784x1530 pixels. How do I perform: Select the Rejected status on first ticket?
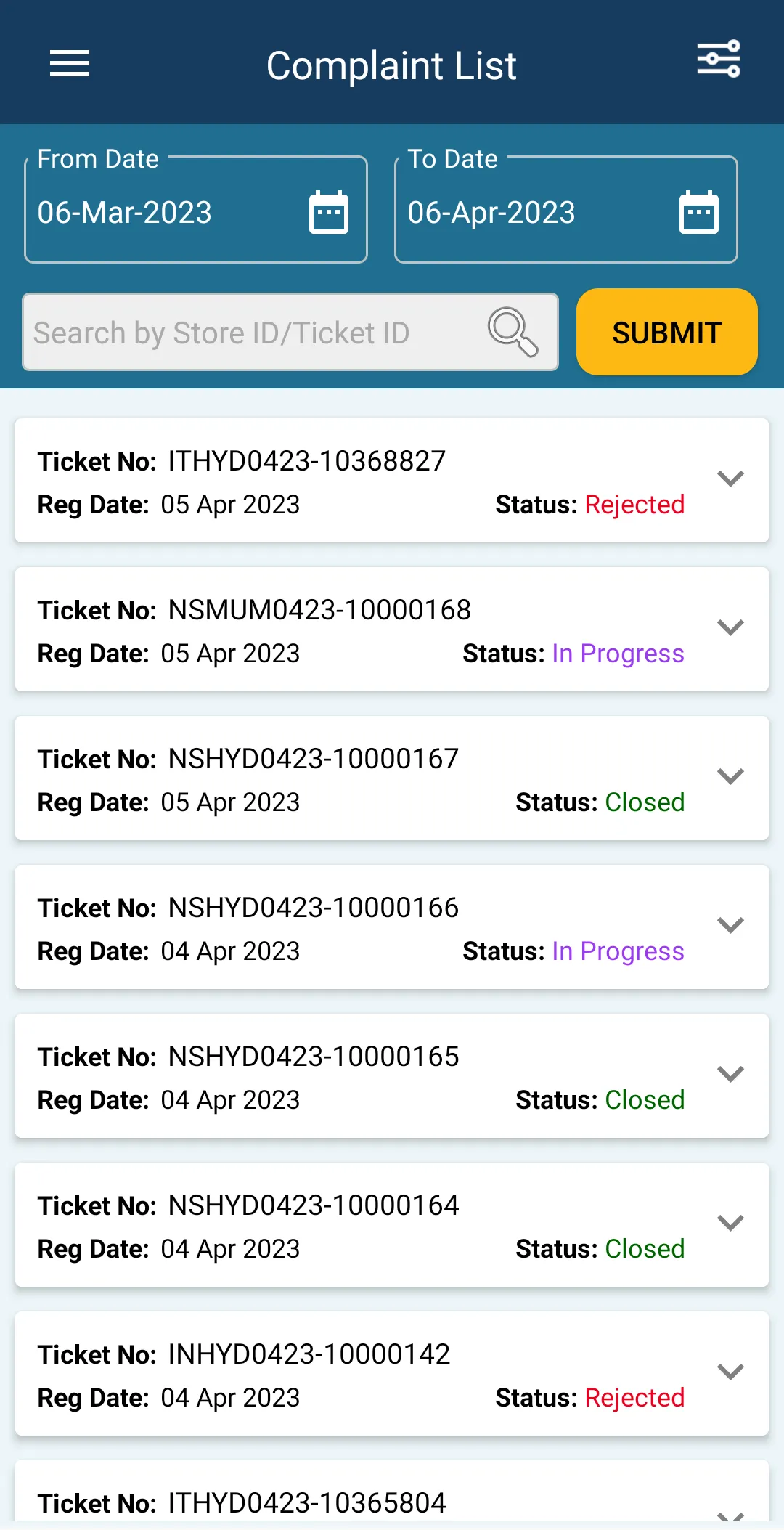tap(634, 505)
